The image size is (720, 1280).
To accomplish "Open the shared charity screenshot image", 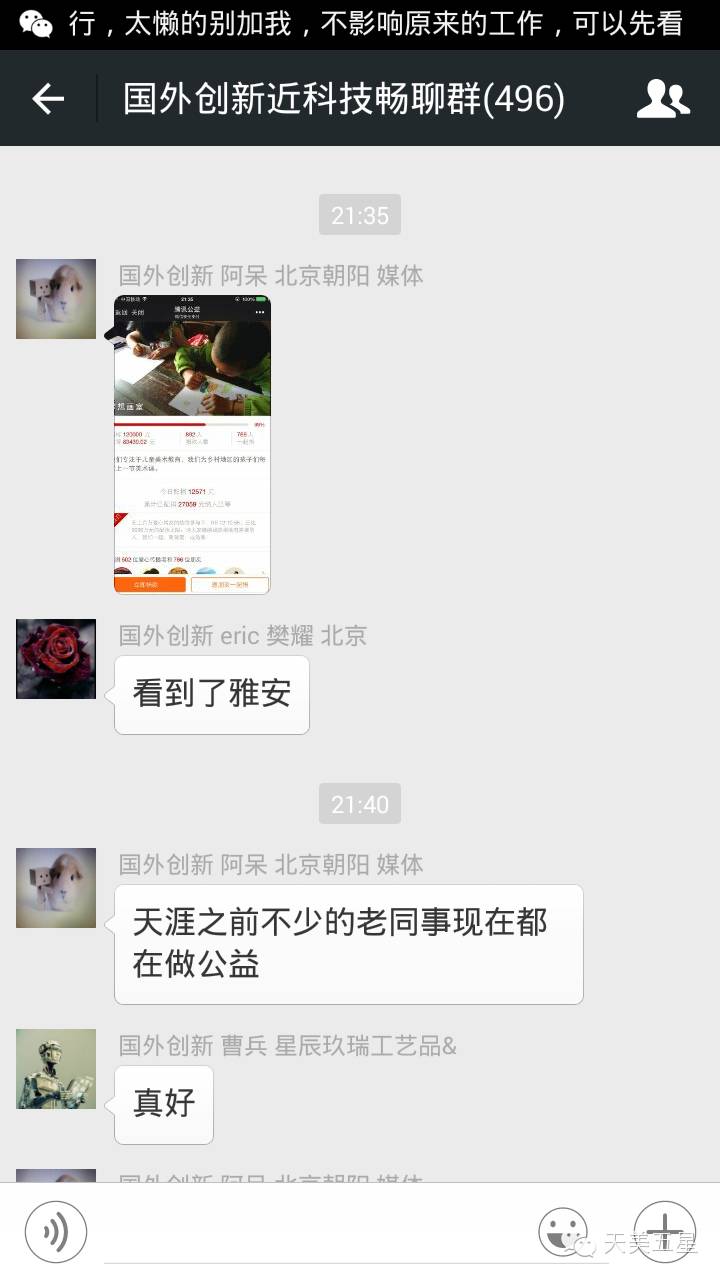I will (192, 444).
